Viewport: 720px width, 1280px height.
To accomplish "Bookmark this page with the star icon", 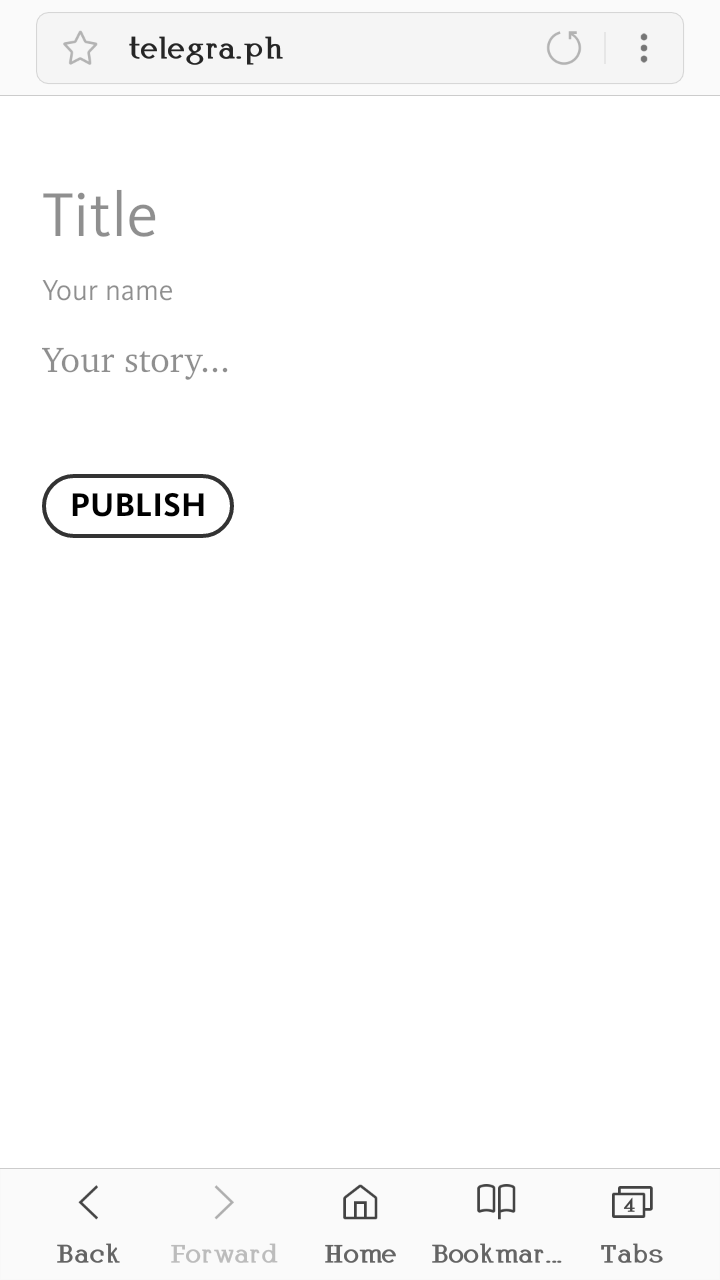I will 80,48.
